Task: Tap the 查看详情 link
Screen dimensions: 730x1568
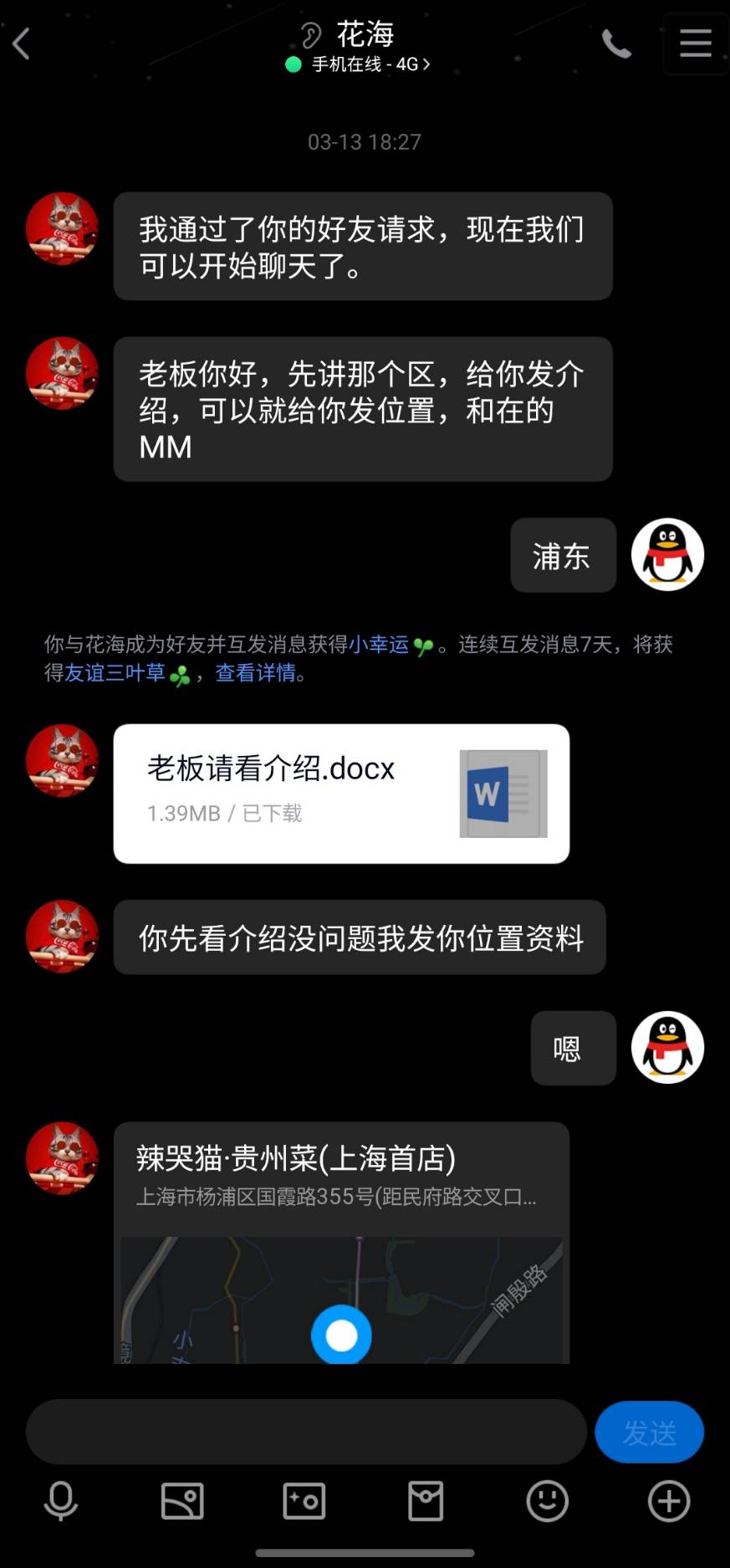Action: click(x=255, y=673)
